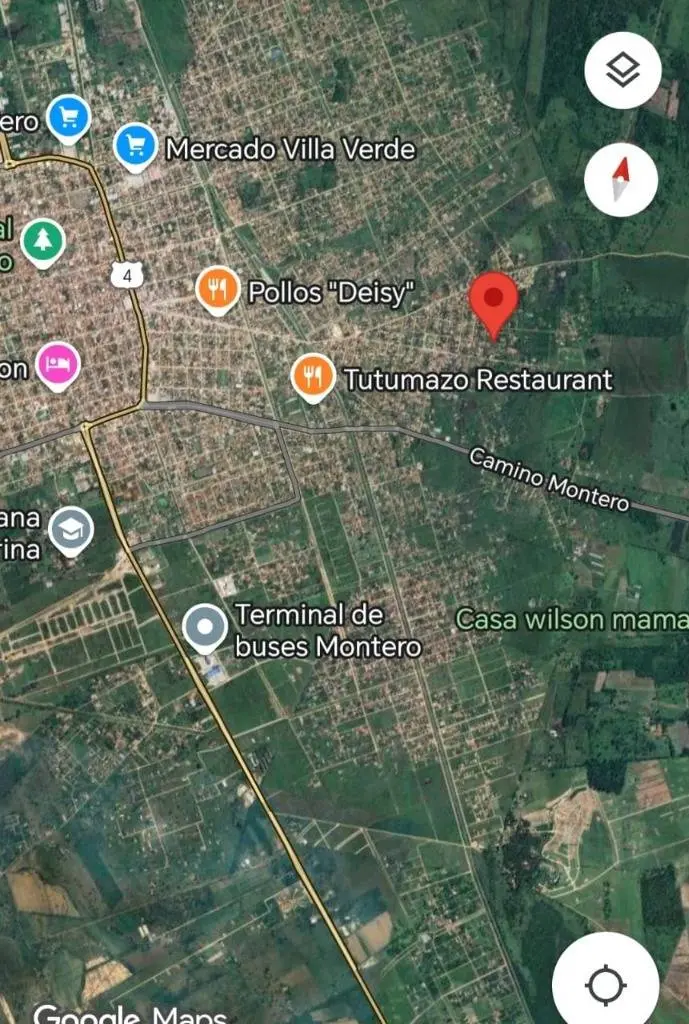Tap the compass to reset orientation
Image resolution: width=689 pixels, height=1024 pixels.
[x=621, y=180]
